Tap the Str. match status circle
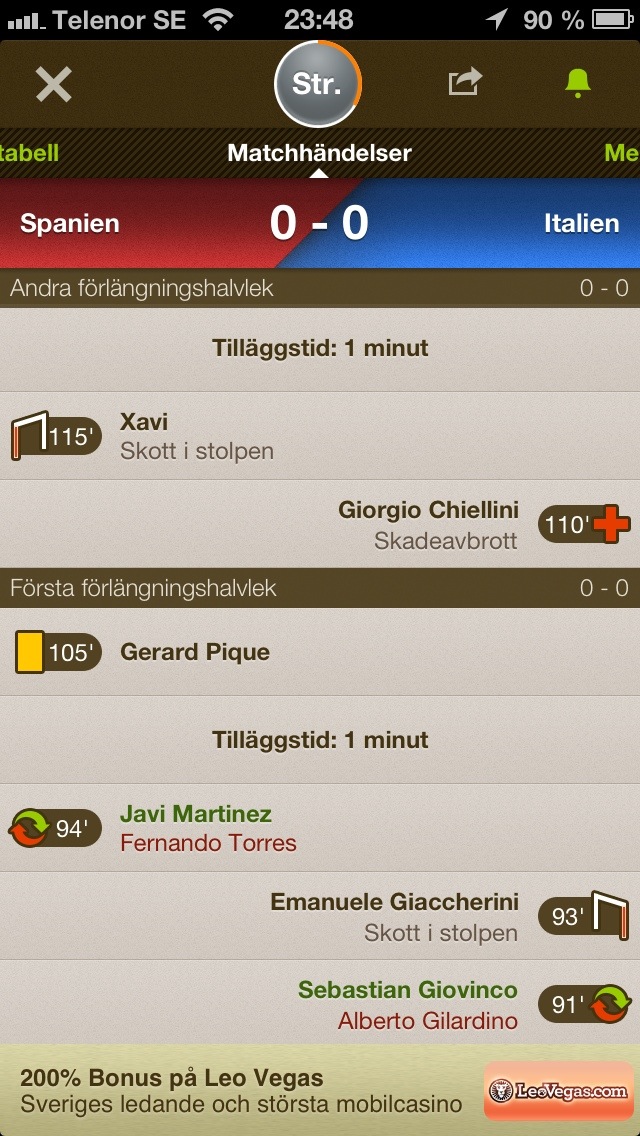This screenshot has height=1136, width=640. [x=318, y=84]
